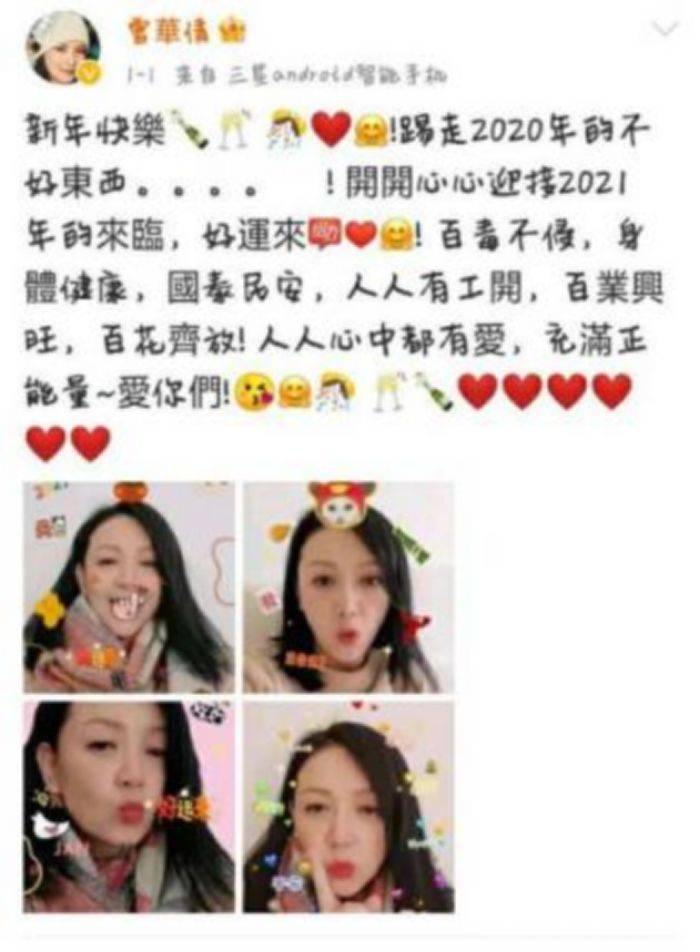View the photo with the cartoon hat sticker
700x952 pixels.
348,588
